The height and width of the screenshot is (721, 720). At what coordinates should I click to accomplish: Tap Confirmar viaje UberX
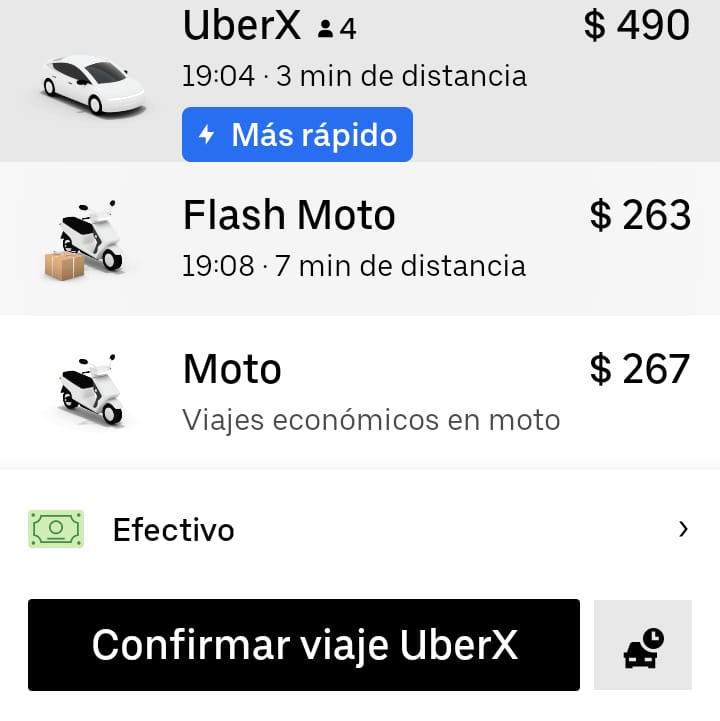[x=304, y=645]
